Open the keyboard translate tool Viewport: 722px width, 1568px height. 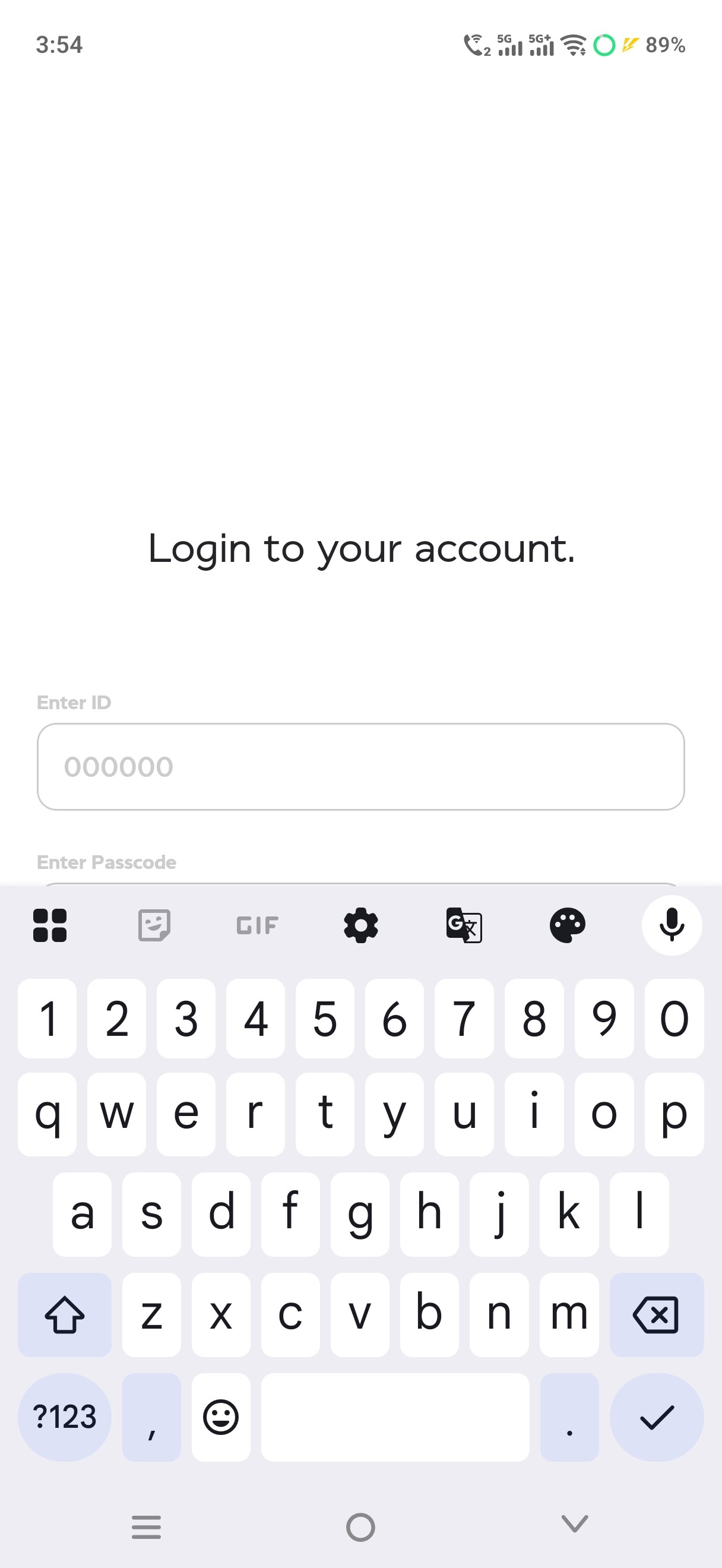click(x=464, y=925)
